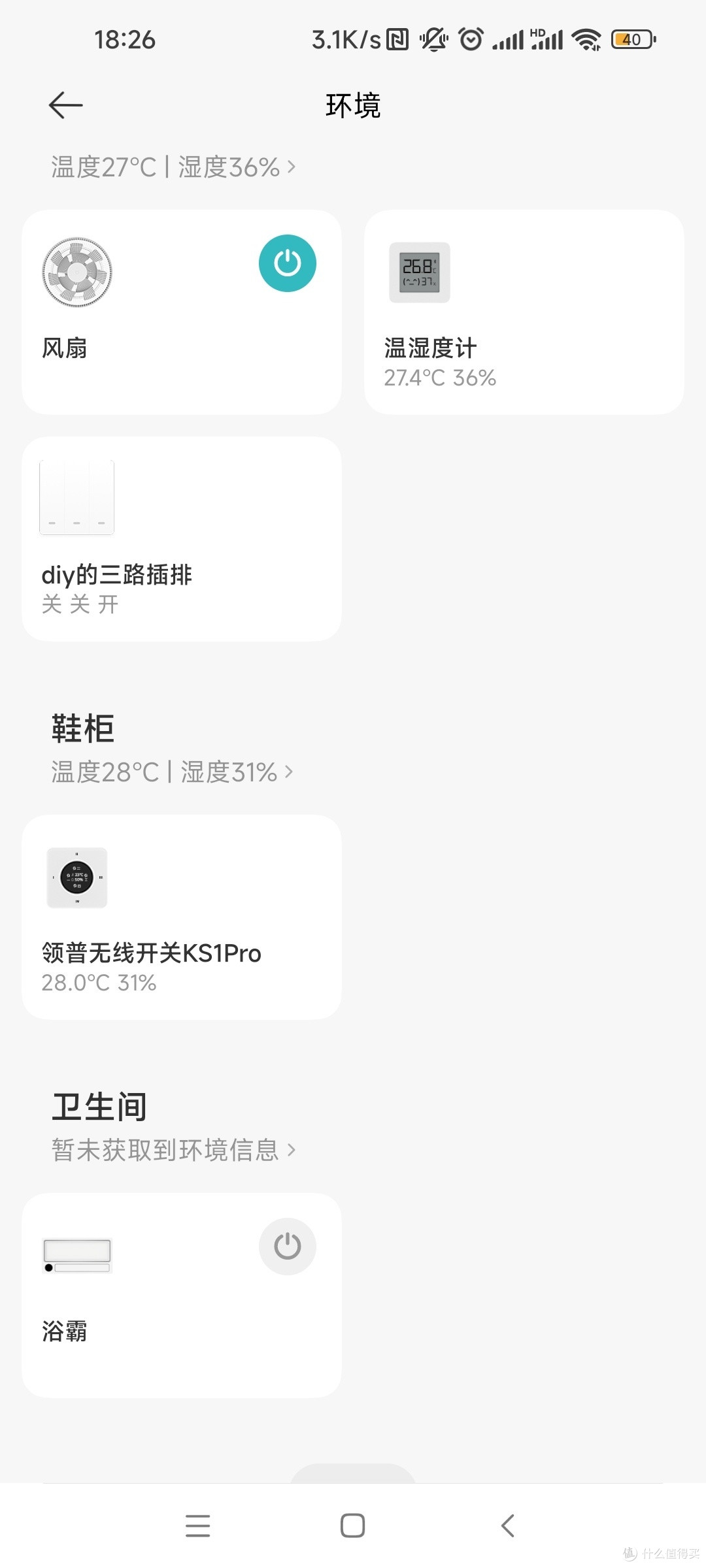Viewport: 706px width, 1568px height.
Task: Open 卫生间 environment info via chevron
Action: (x=171, y=1149)
